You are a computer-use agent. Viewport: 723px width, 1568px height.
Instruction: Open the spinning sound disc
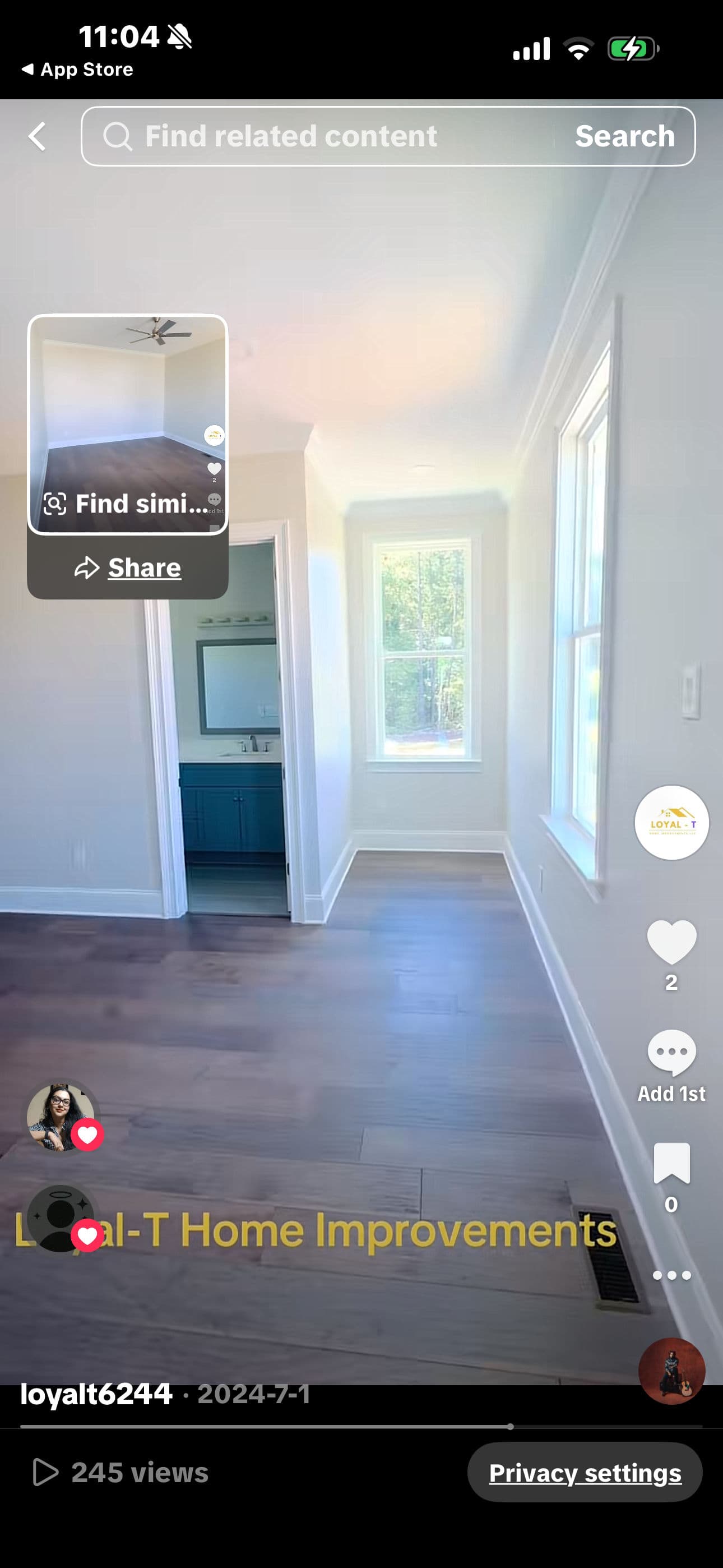(x=671, y=1371)
